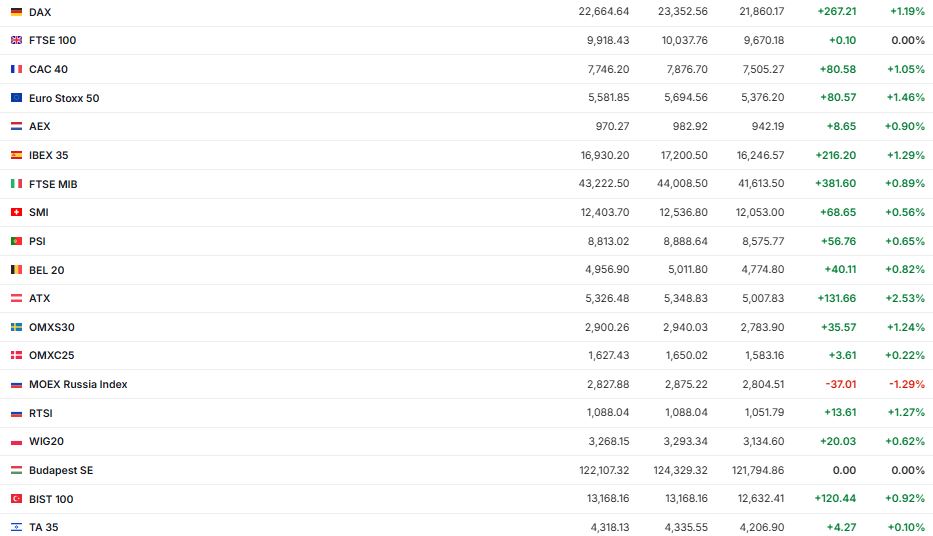The height and width of the screenshot is (536, 933).
Task: Open Euro Stoxx 50 index
Action: pyautogui.click(x=64, y=98)
